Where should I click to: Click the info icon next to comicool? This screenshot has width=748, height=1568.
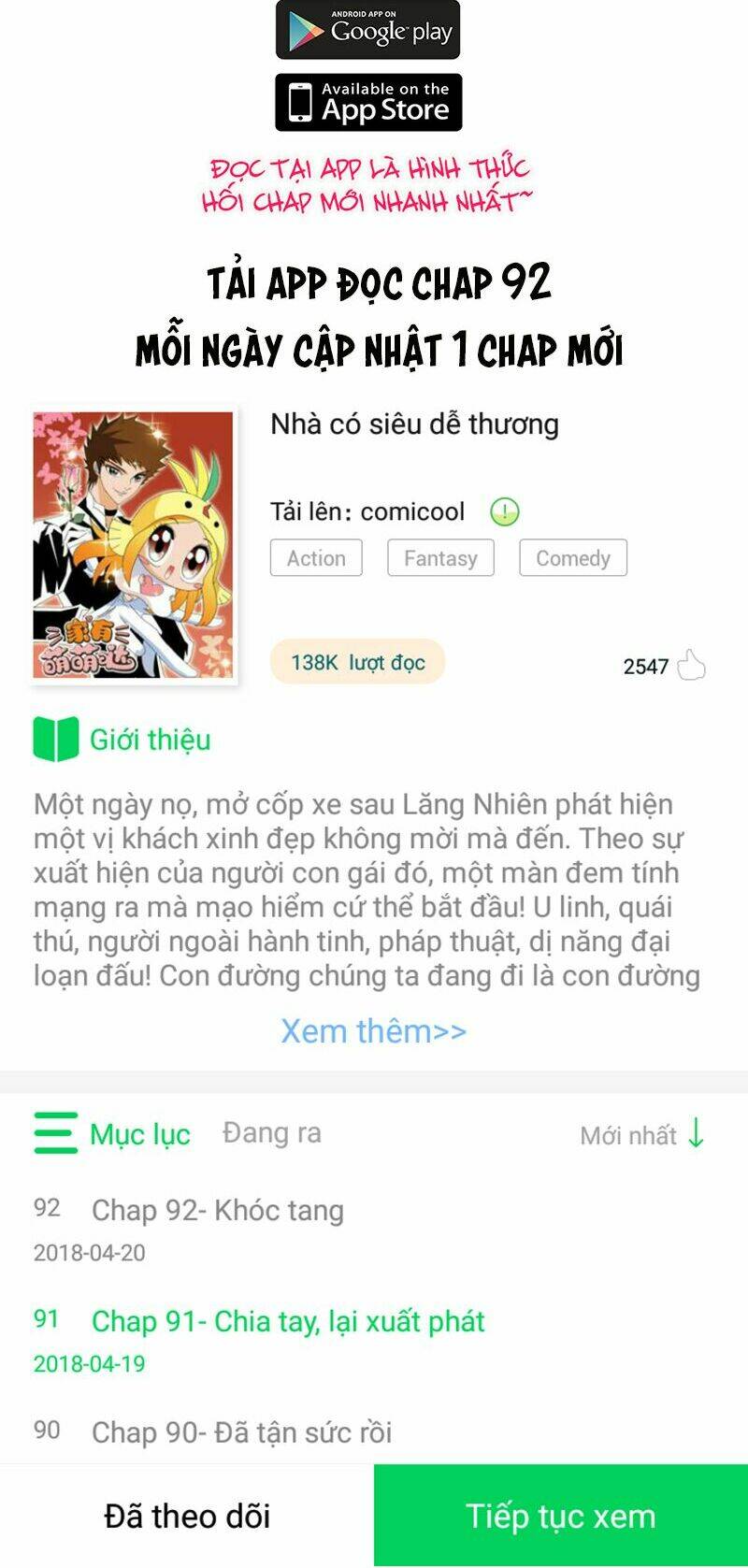(x=505, y=512)
